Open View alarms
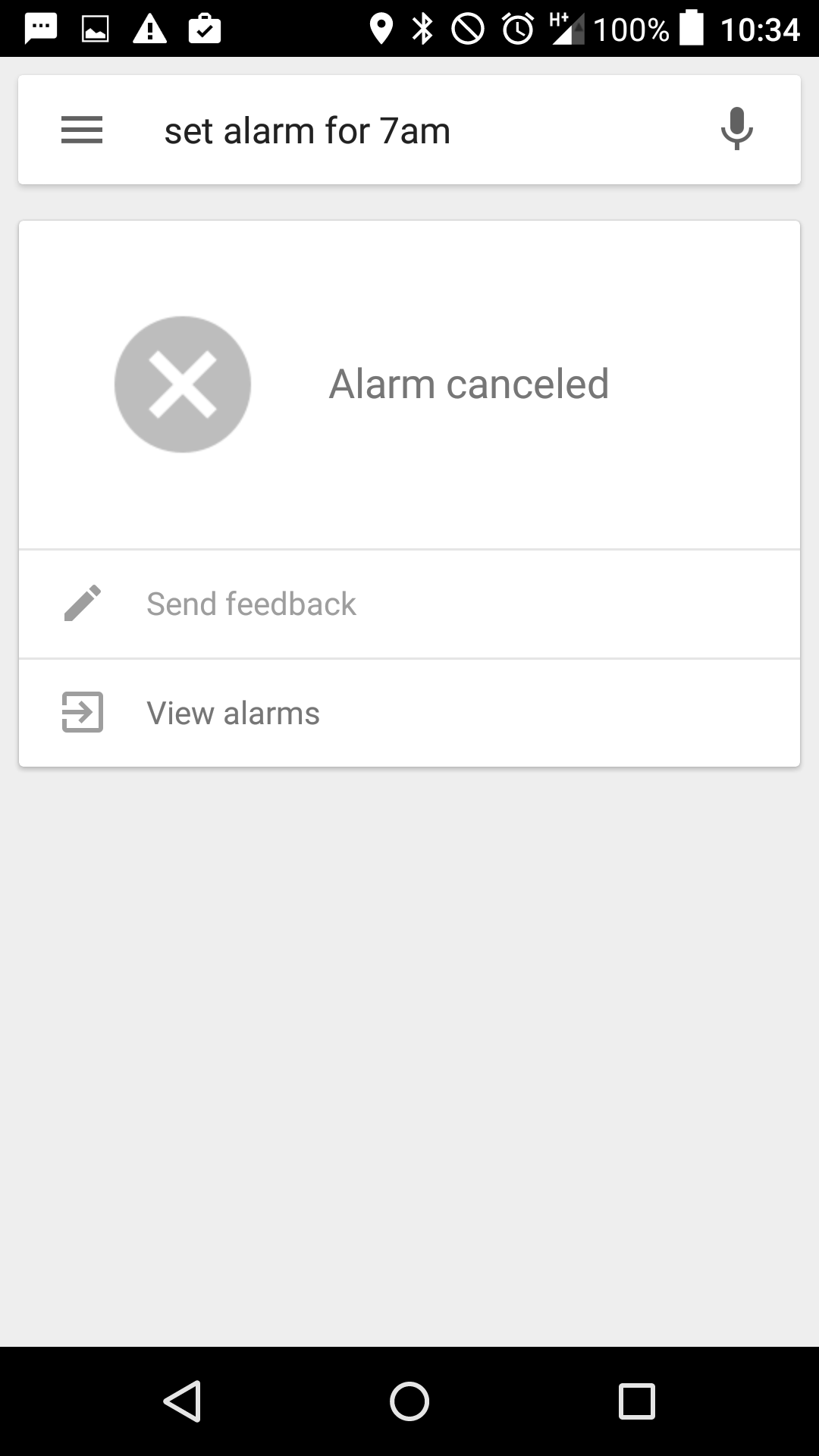The width and height of the screenshot is (819, 1456). [x=409, y=713]
